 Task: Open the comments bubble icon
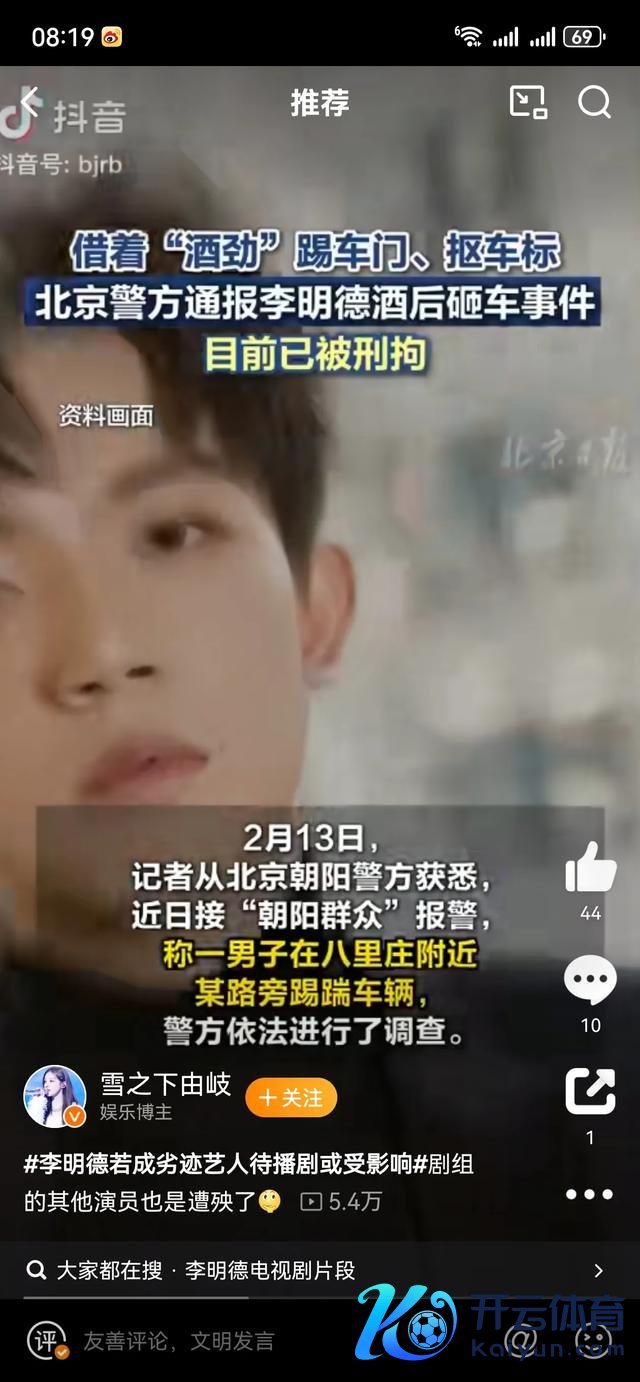pos(590,981)
